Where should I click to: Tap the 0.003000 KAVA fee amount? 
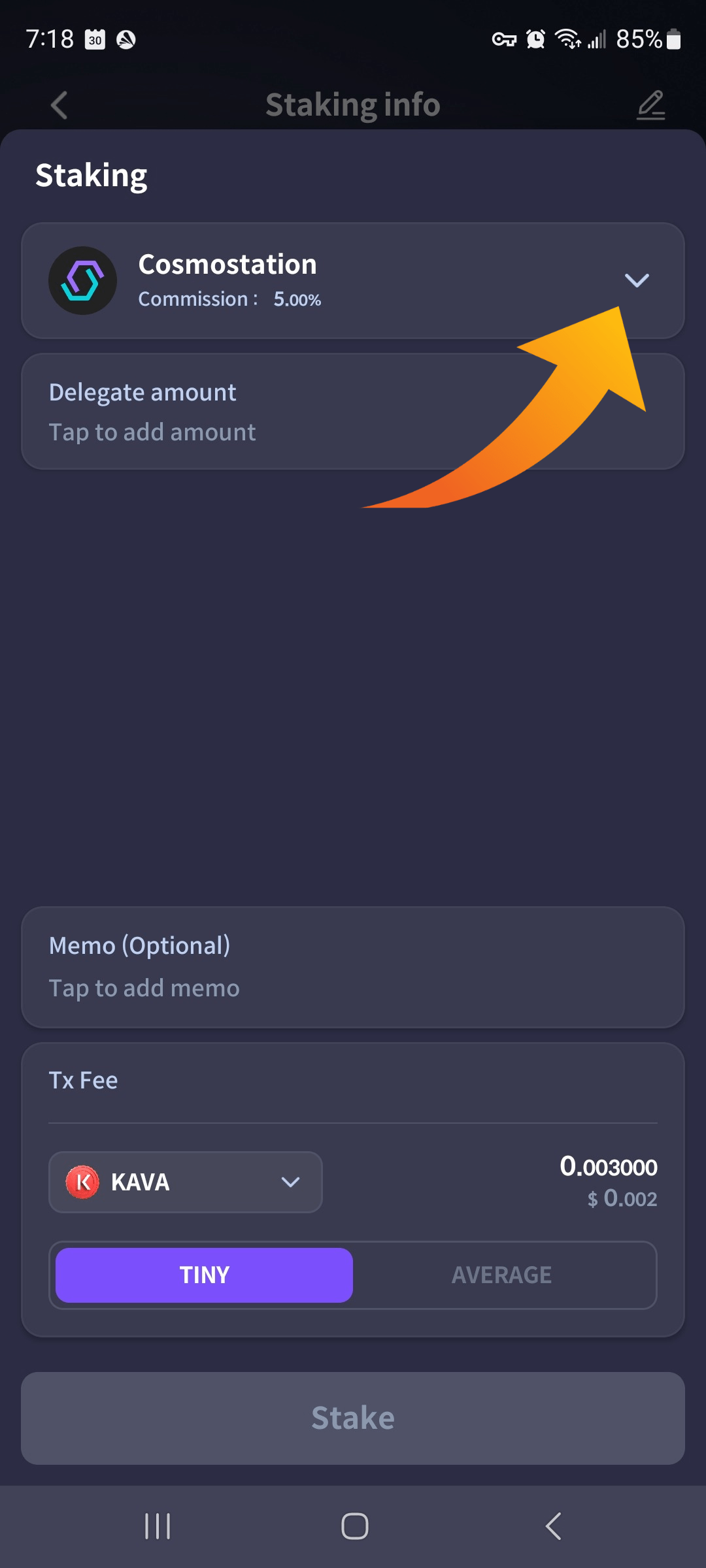coord(609,1167)
